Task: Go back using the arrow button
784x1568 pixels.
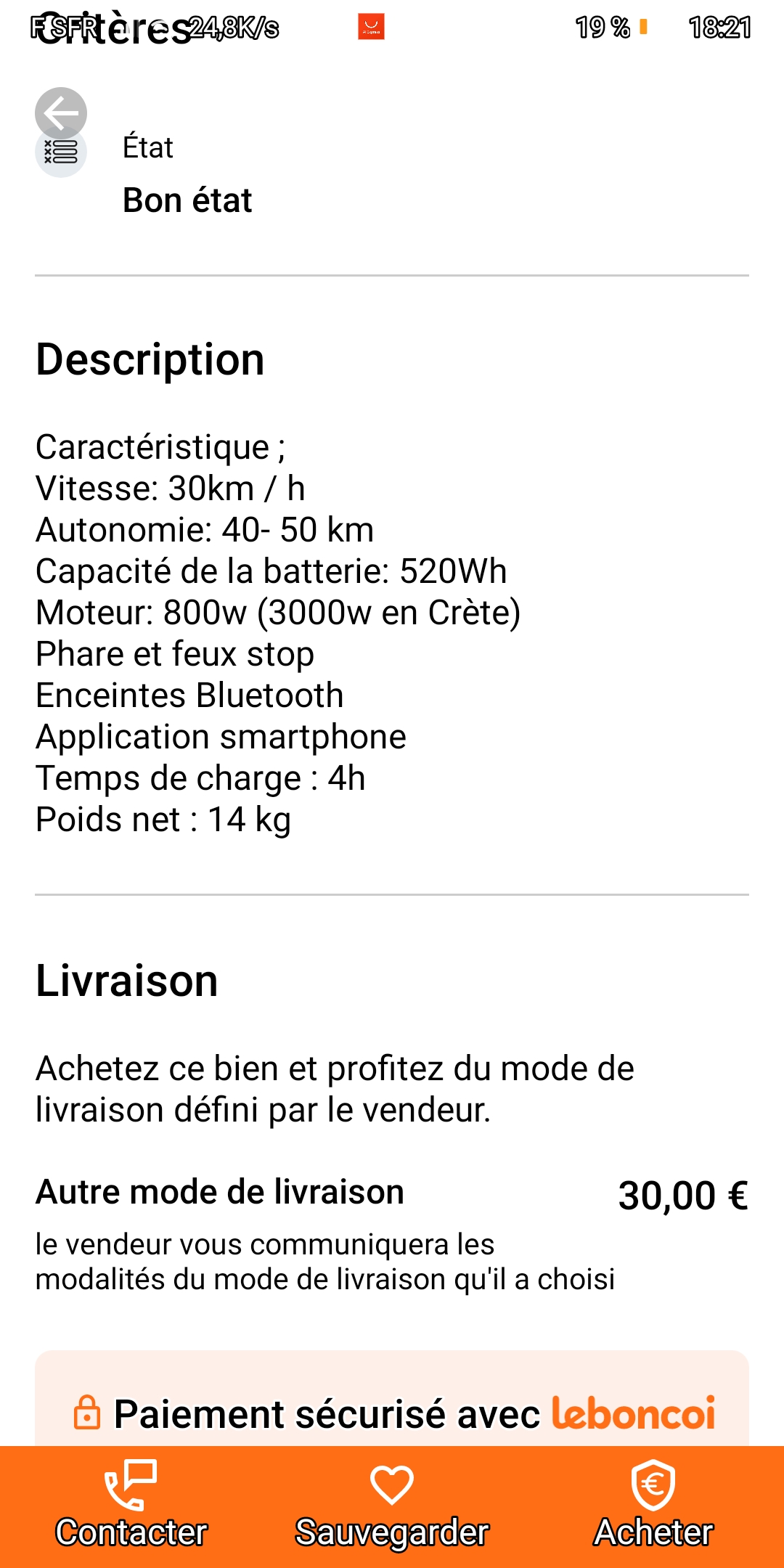Action: (61, 113)
